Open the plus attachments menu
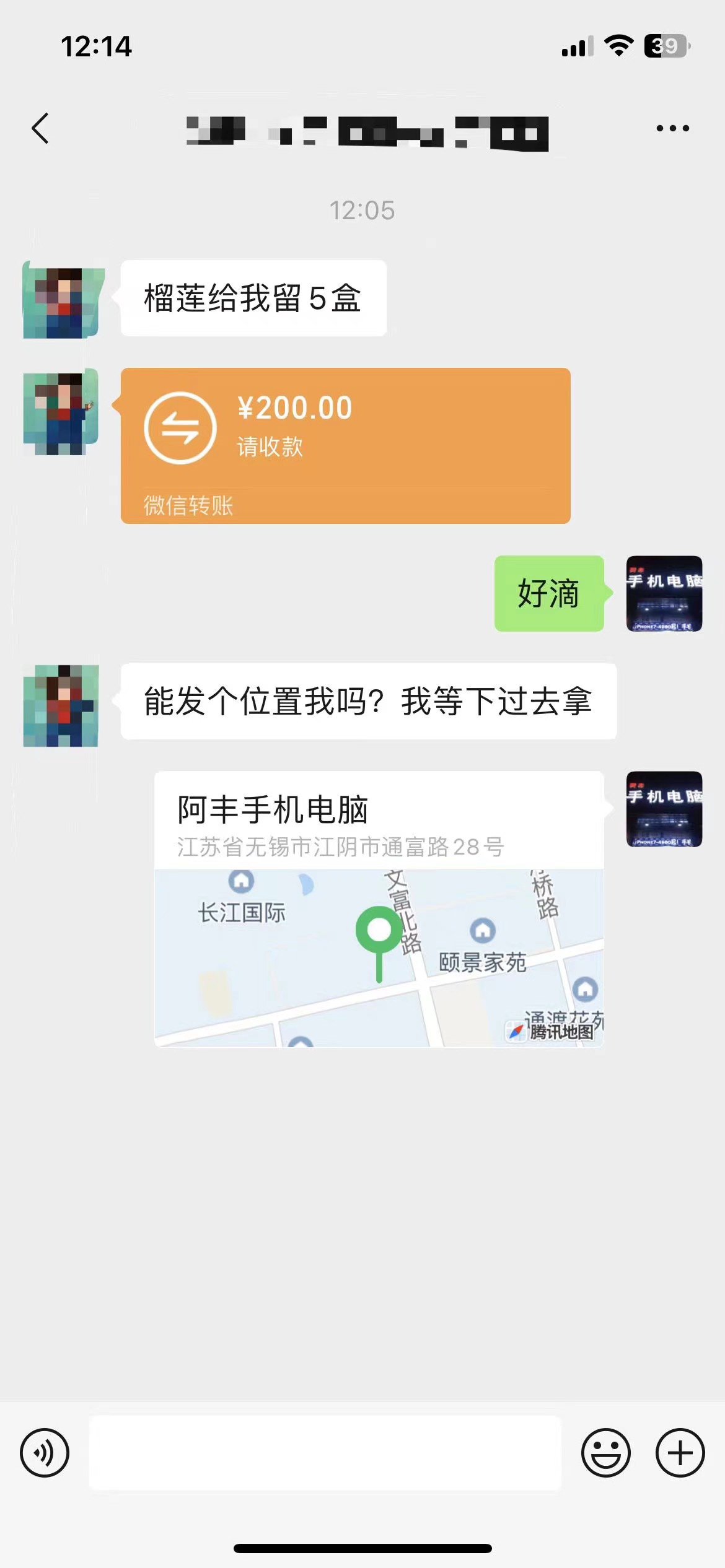 tap(680, 1452)
